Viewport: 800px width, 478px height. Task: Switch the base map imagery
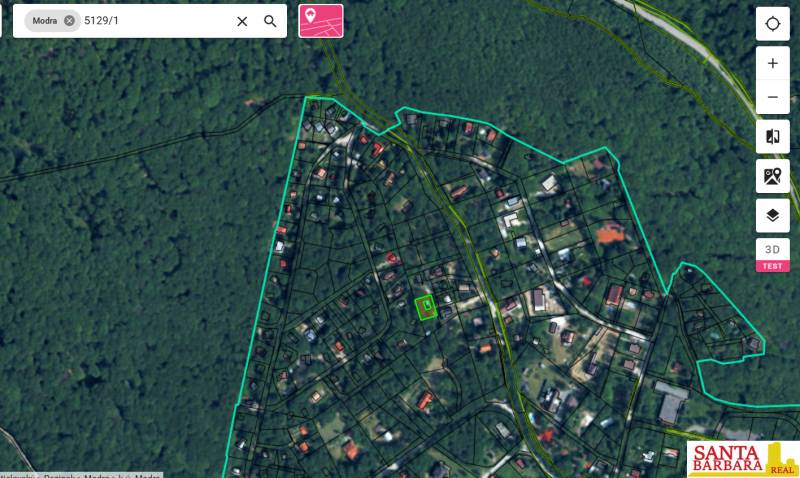point(772,176)
